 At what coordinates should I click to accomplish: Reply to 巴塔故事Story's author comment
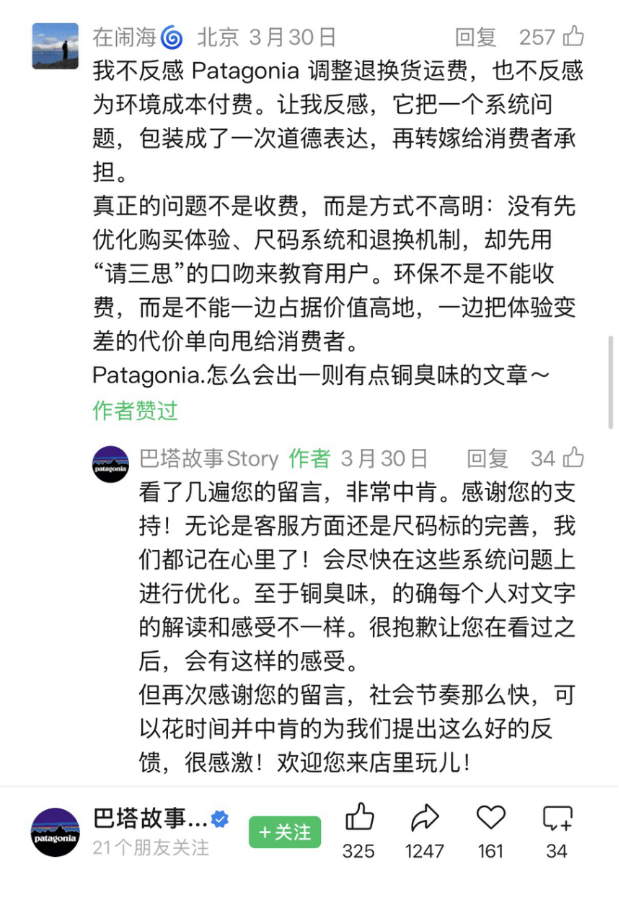(x=487, y=459)
